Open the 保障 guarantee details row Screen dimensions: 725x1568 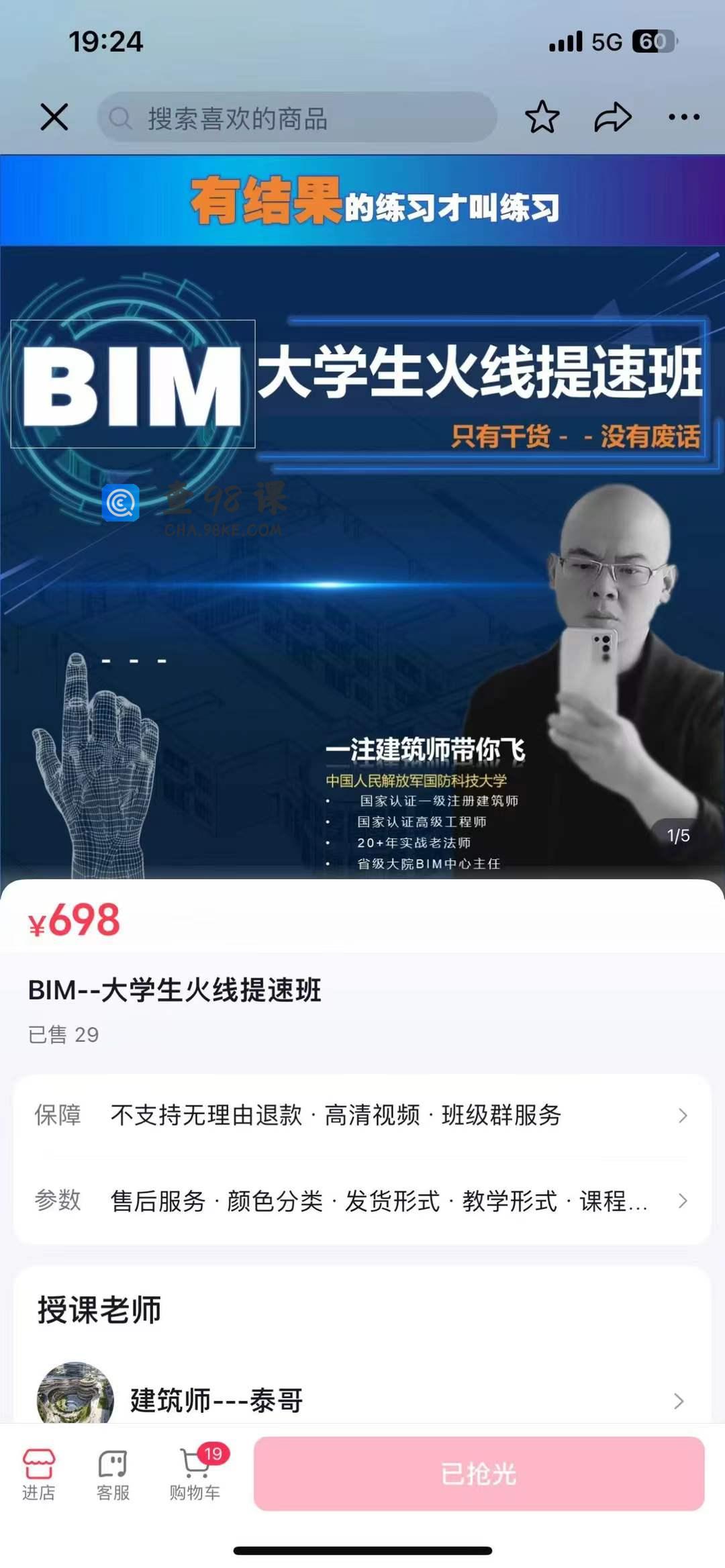click(362, 1115)
